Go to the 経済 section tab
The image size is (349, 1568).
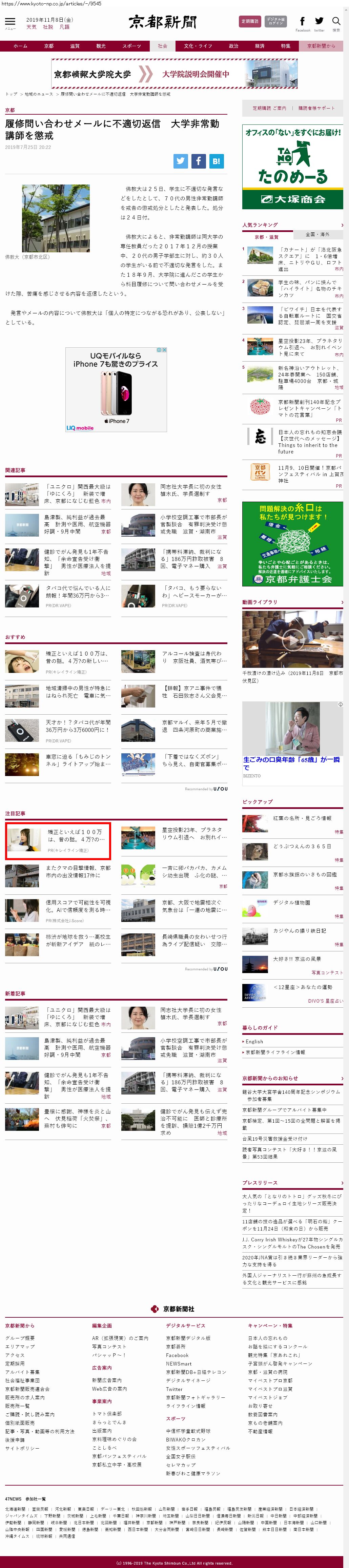click(260, 46)
